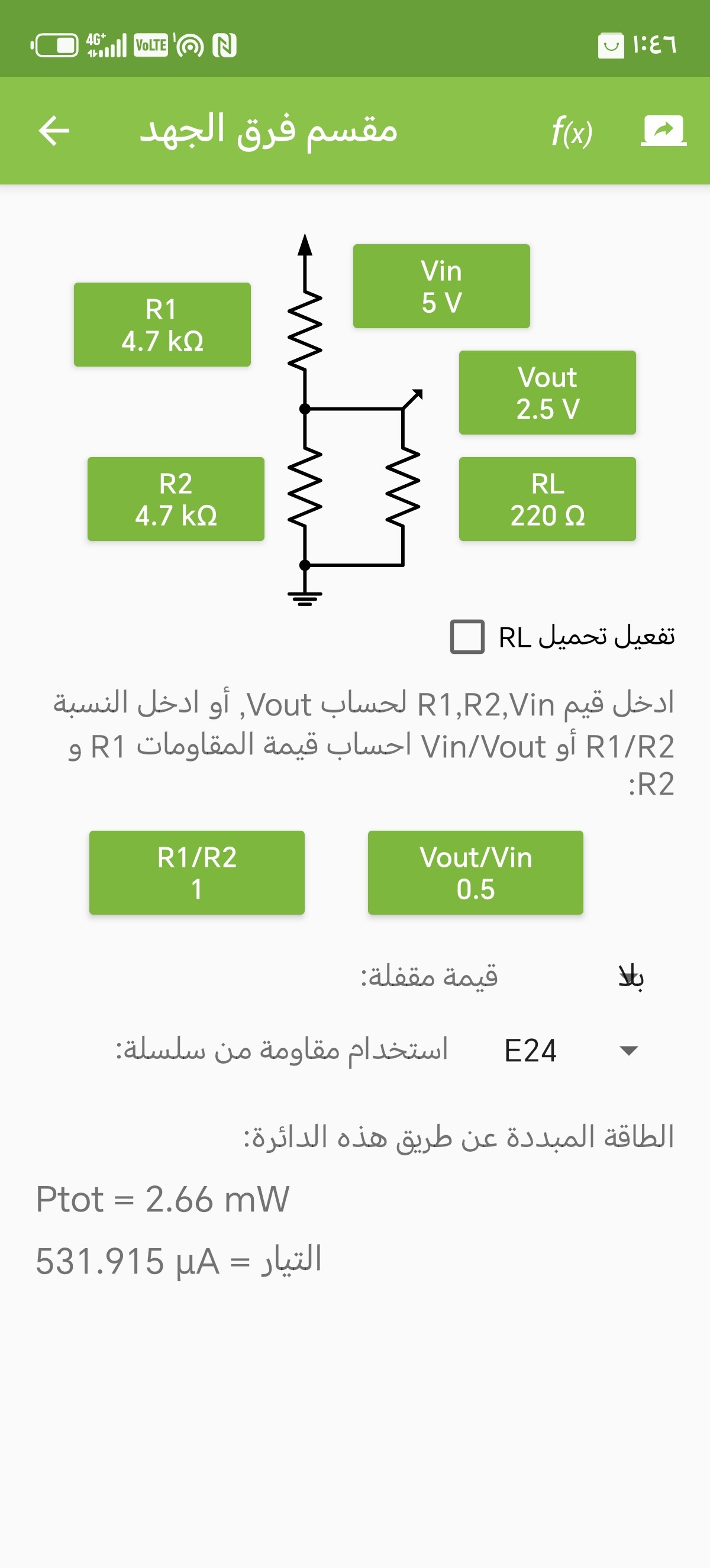The height and width of the screenshot is (1568, 710).
Task: Edit the R1/R2 ratio button
Action: pos(196,872)
